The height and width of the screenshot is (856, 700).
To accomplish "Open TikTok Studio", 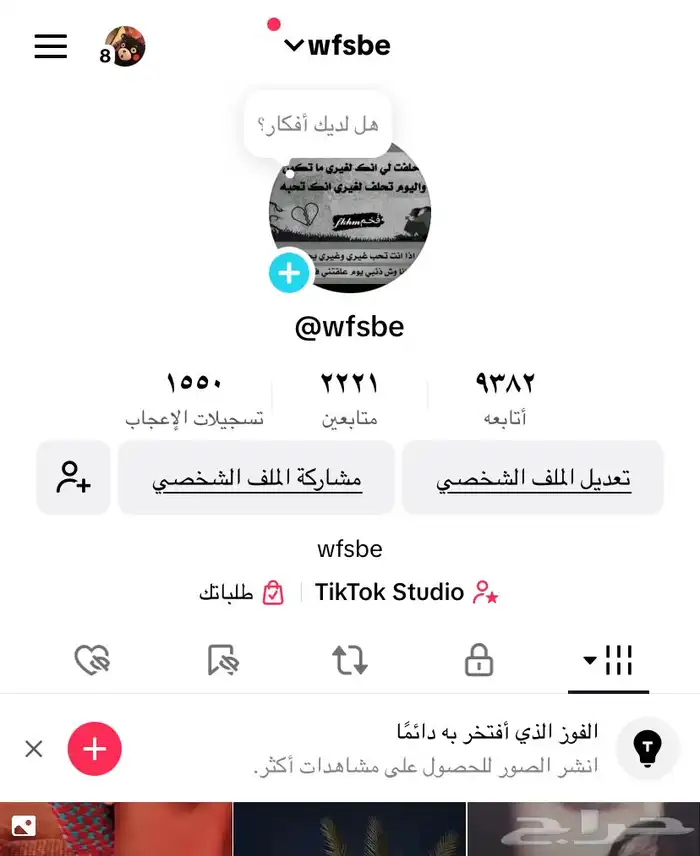I will click(x=406, y=592).
